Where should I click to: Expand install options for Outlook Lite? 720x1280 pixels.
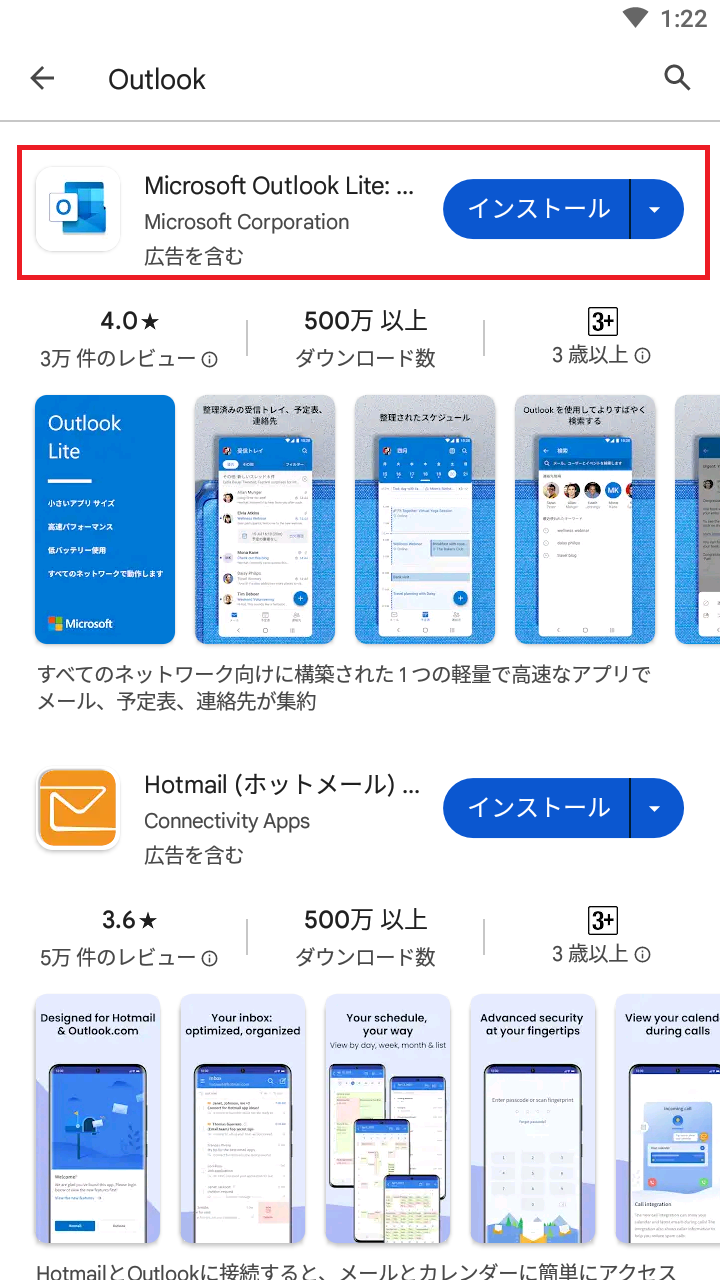click(x=656, y=209)
